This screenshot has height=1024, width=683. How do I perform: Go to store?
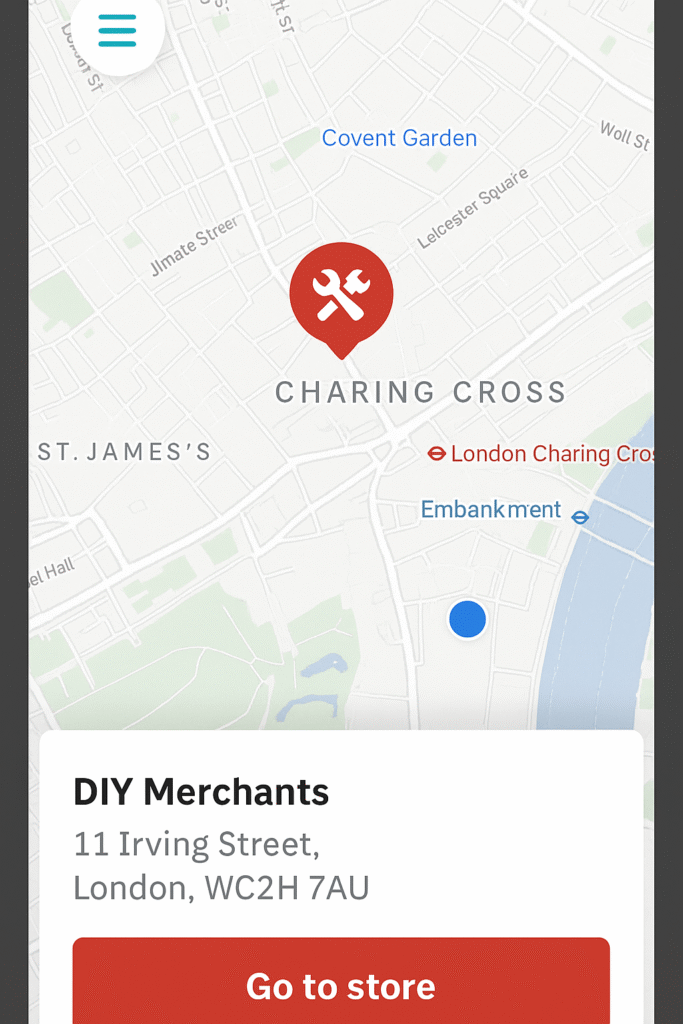coord(341,985)
